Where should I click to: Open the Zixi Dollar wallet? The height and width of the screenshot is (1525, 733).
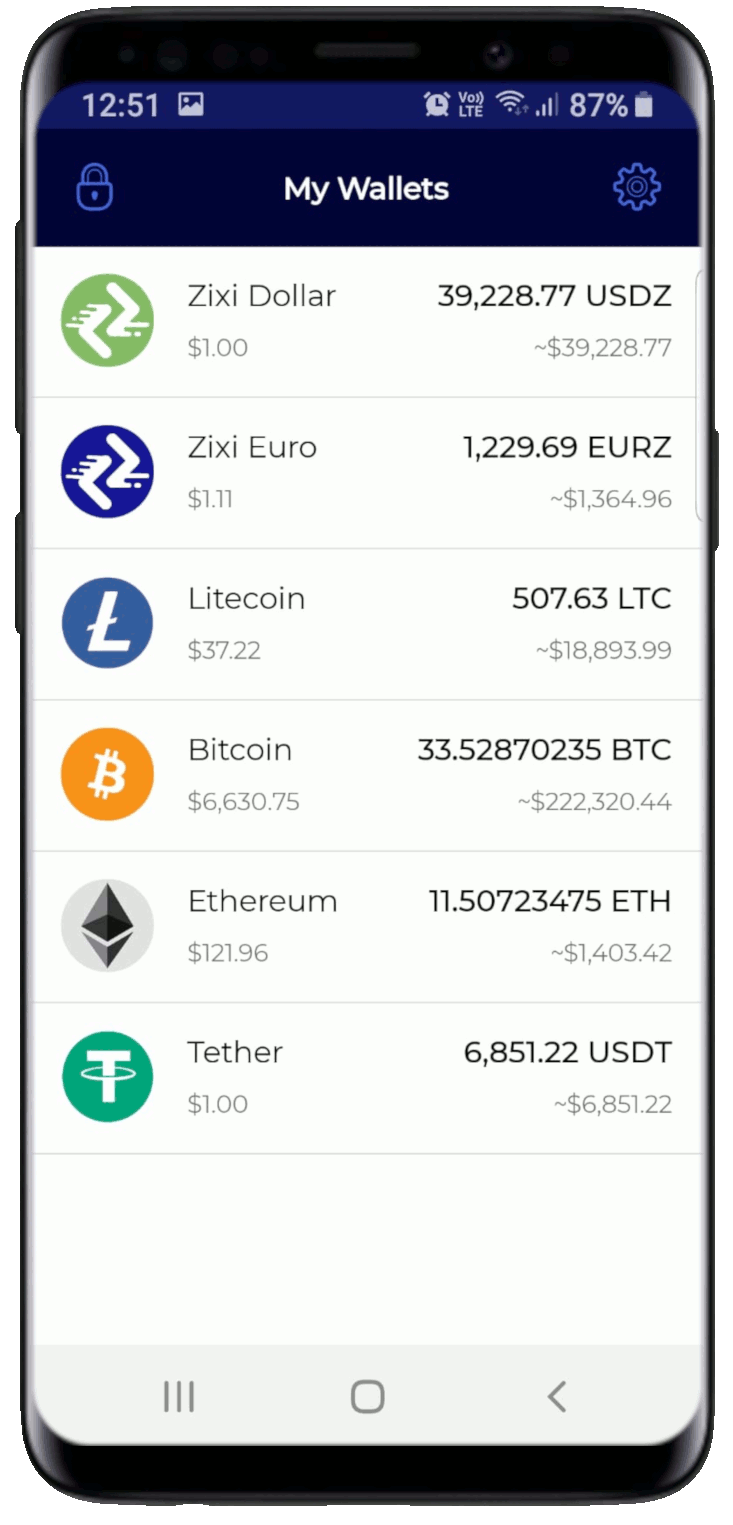coord(367,322)
